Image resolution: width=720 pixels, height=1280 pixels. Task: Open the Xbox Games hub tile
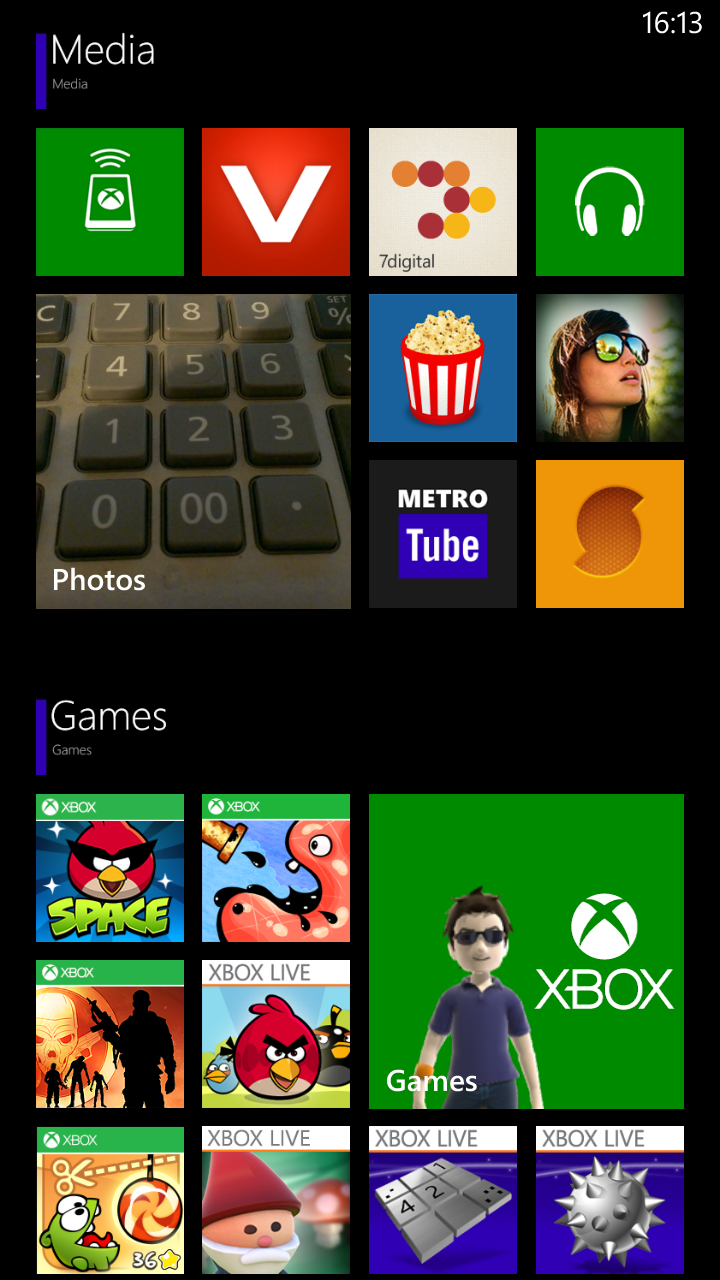click(526, 951)
